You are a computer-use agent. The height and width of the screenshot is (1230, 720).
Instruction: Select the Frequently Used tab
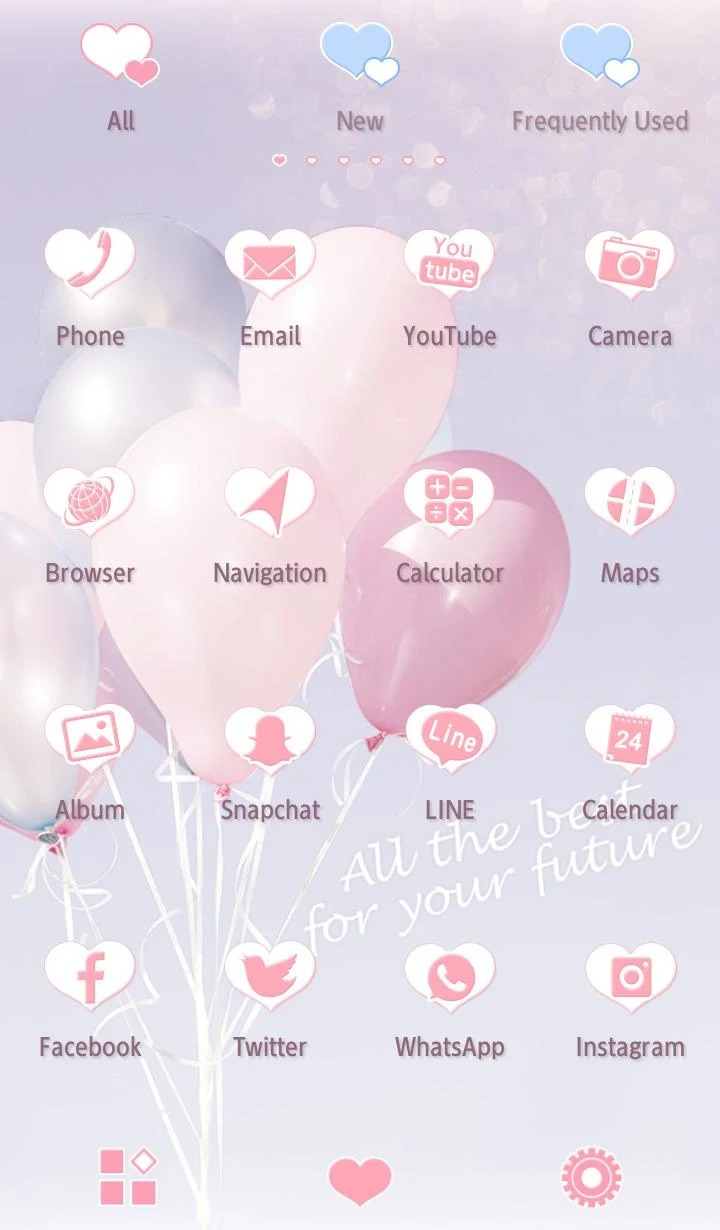(x=600, y=78)
